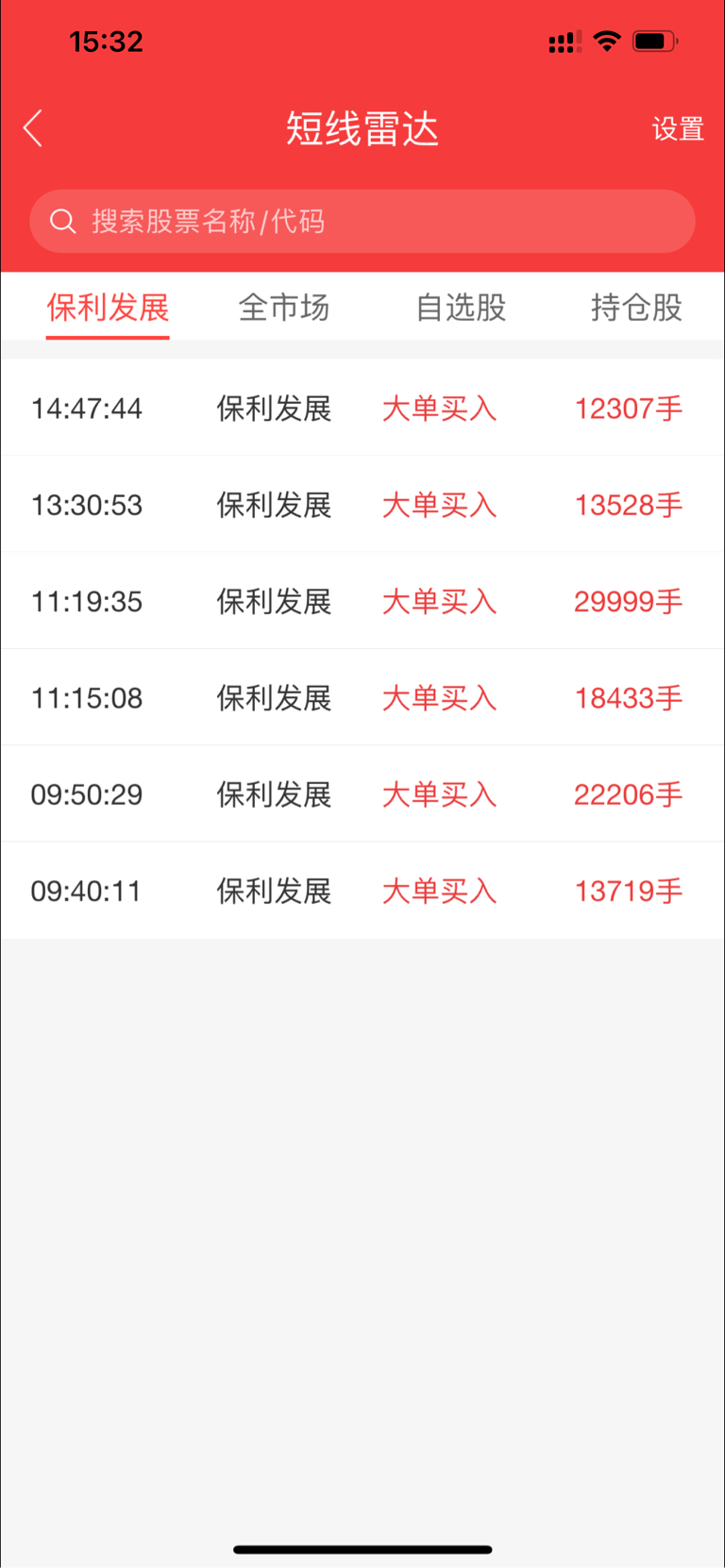The height and width of the screenshot is (1568, 725).
Task: Select the 09:40:11 保利发展 row
Action: pos(362,891)
